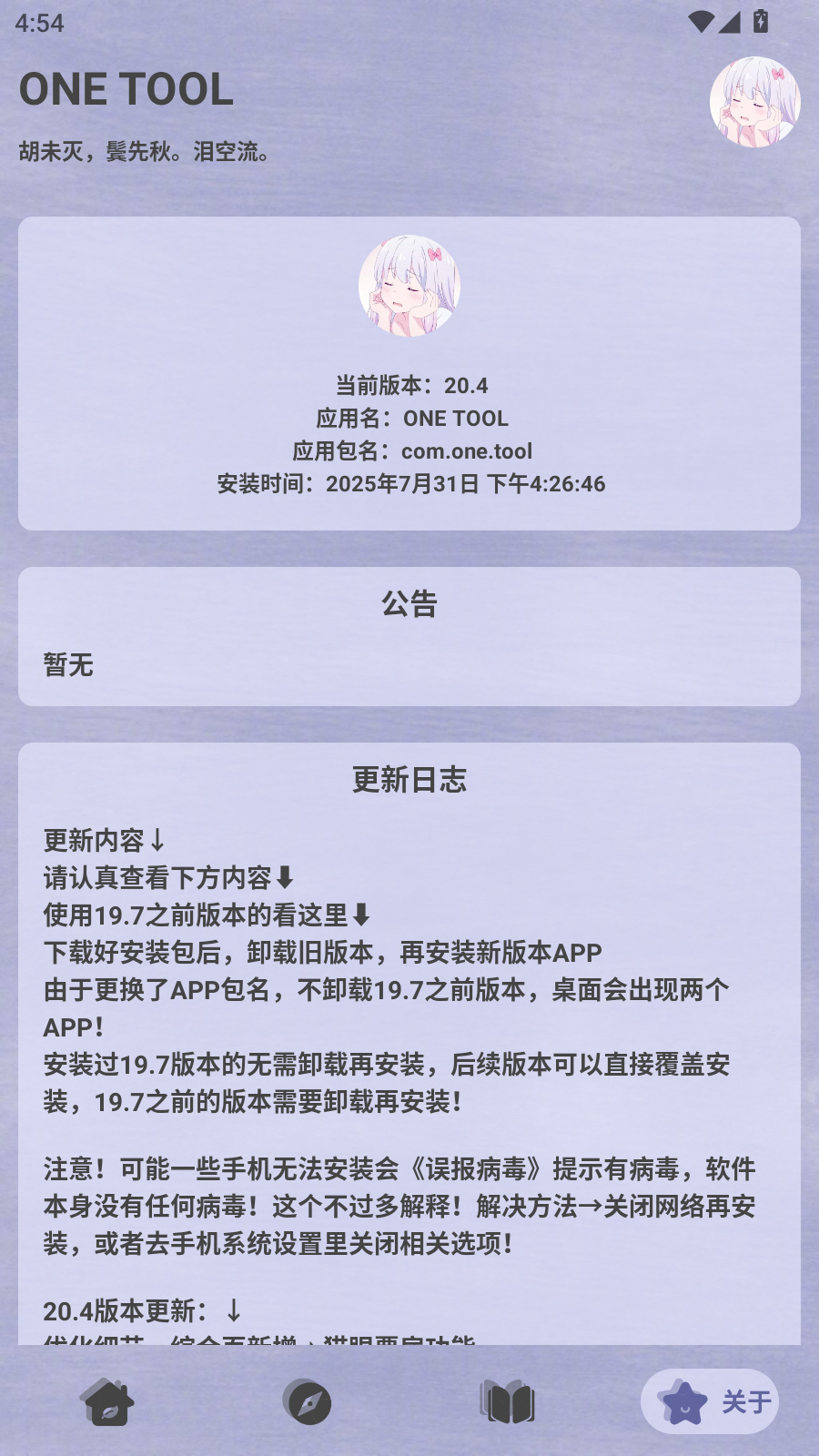
Task: Open the home tab in bottom navigation
Action: click(x=109, y=1402)
